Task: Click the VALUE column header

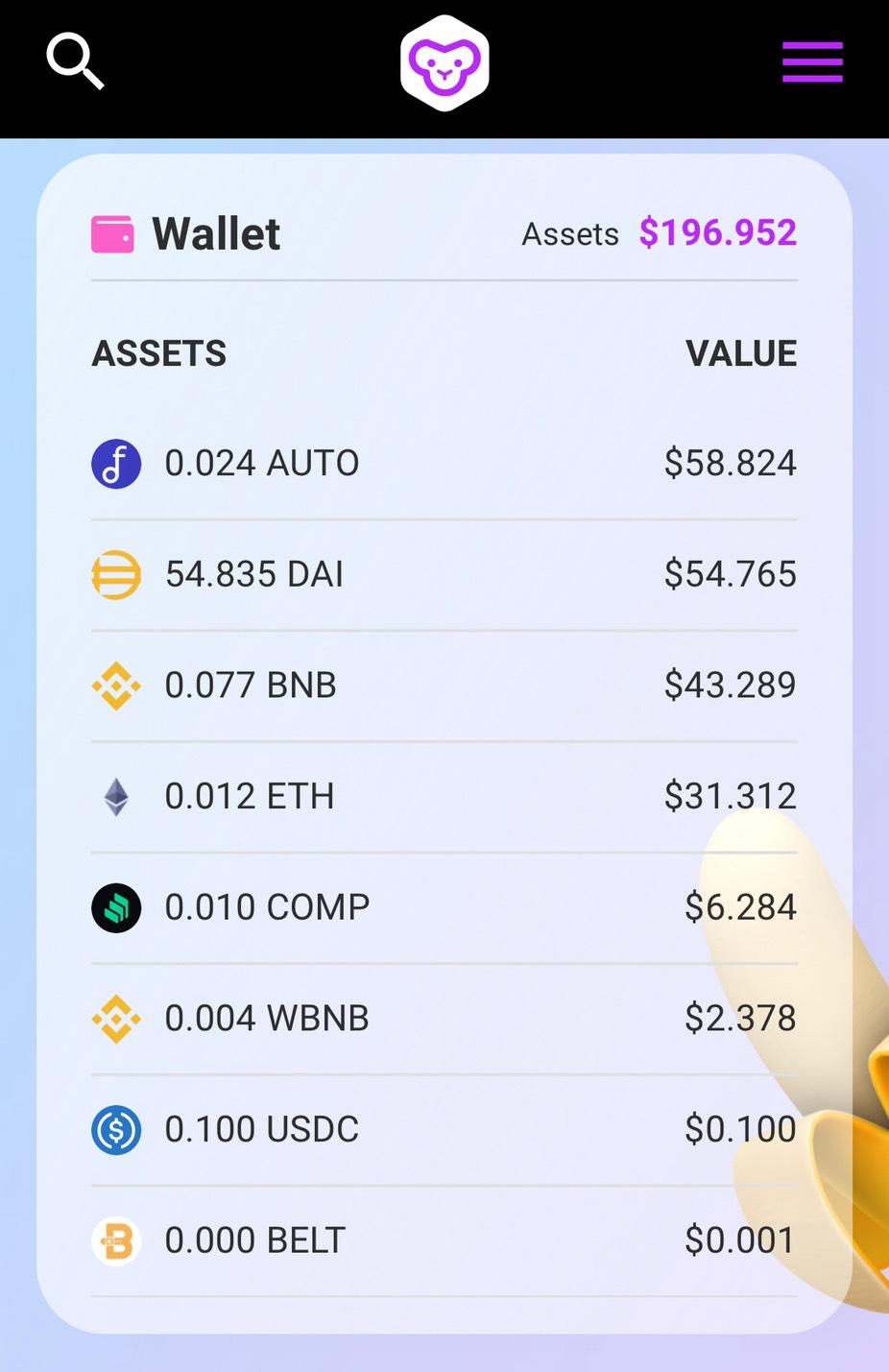Action: (741, 352)
